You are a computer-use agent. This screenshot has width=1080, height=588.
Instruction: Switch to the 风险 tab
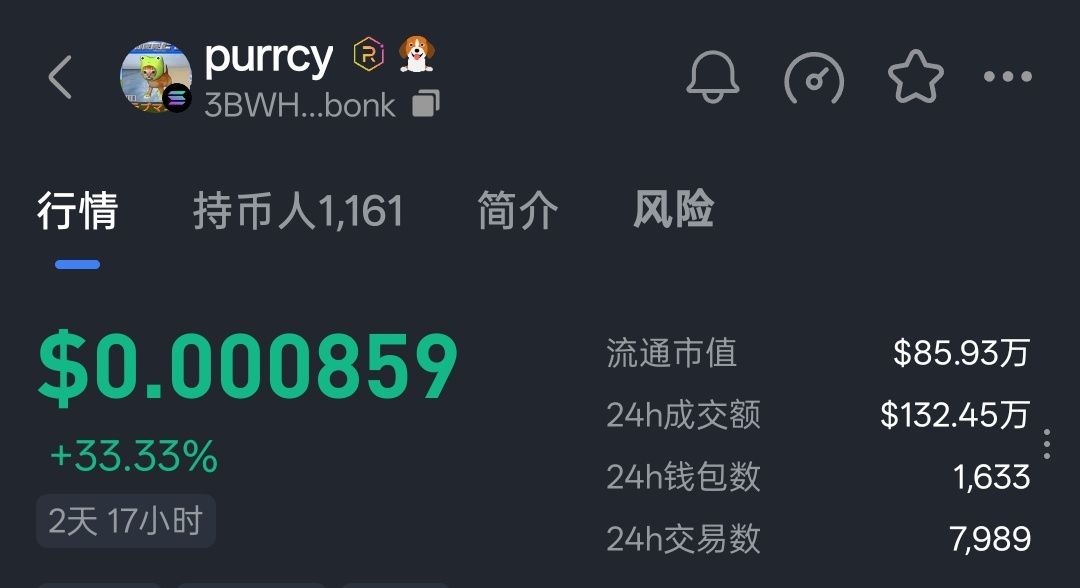click(x=673, y=210)
